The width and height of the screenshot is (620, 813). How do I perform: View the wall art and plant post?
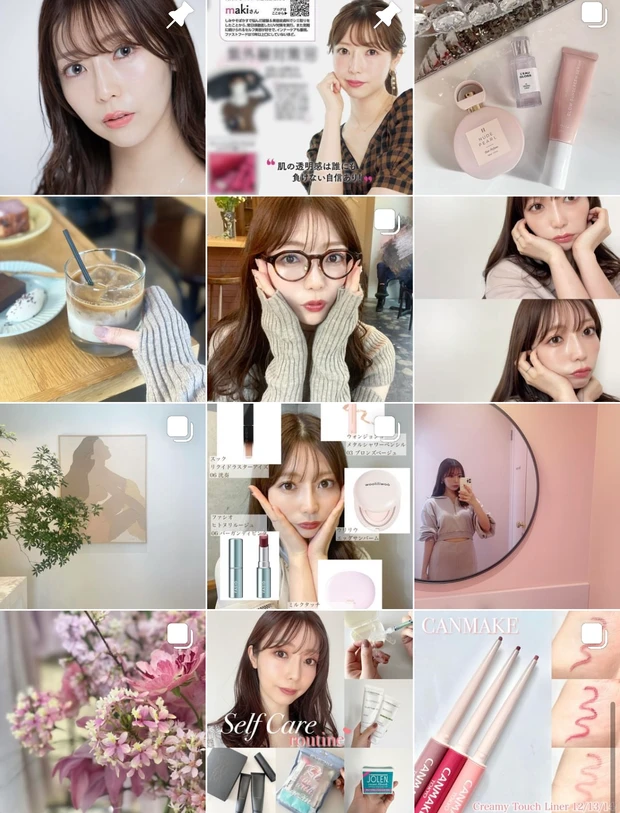click(x=102, y=505)
